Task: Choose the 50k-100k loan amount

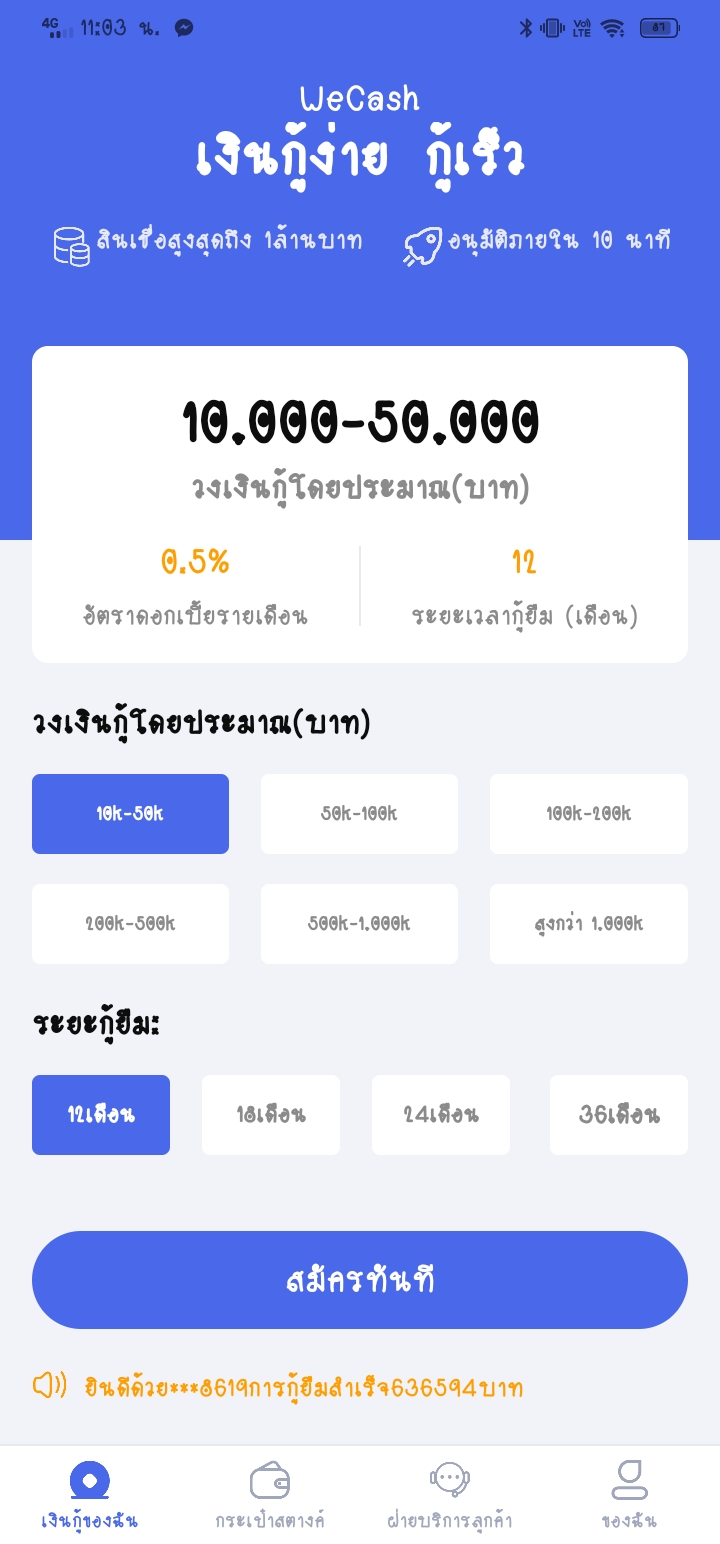Action: [359, 814]
